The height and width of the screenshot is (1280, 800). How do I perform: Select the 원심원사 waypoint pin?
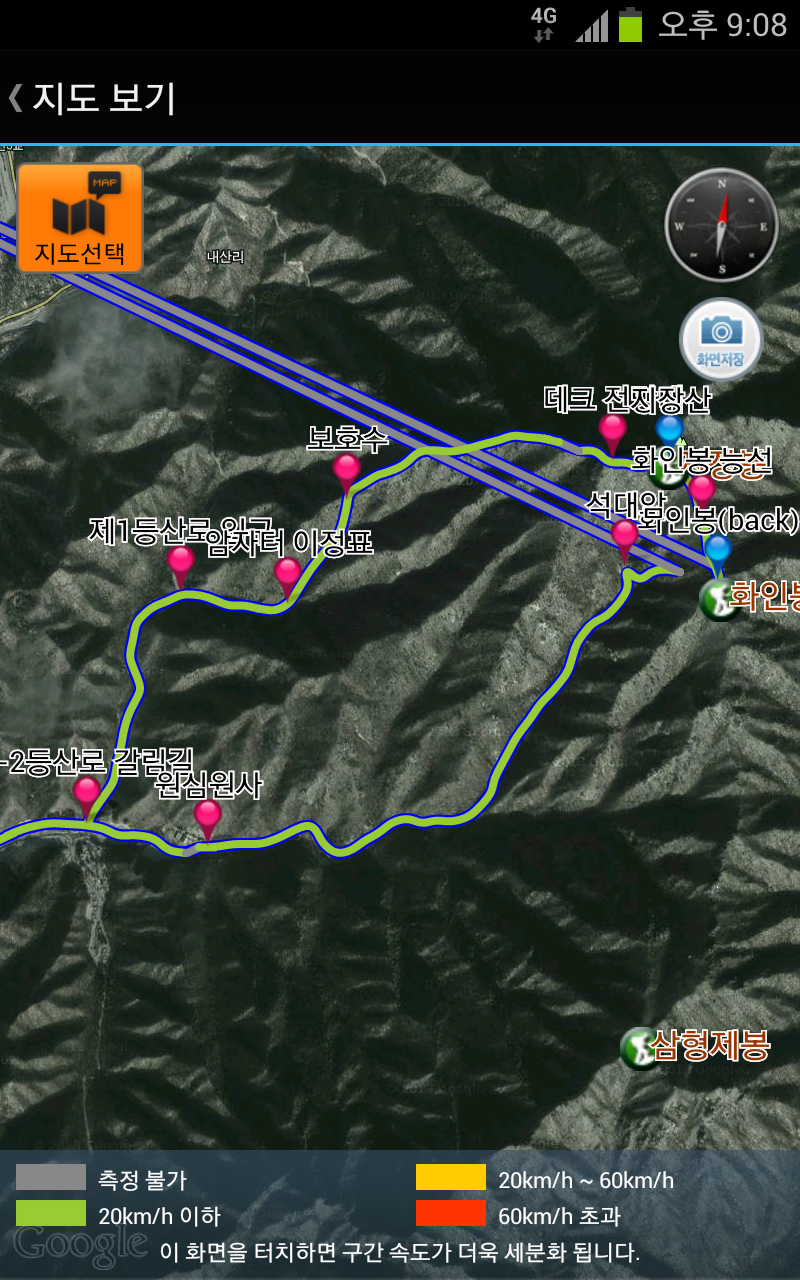pos(207,816)
